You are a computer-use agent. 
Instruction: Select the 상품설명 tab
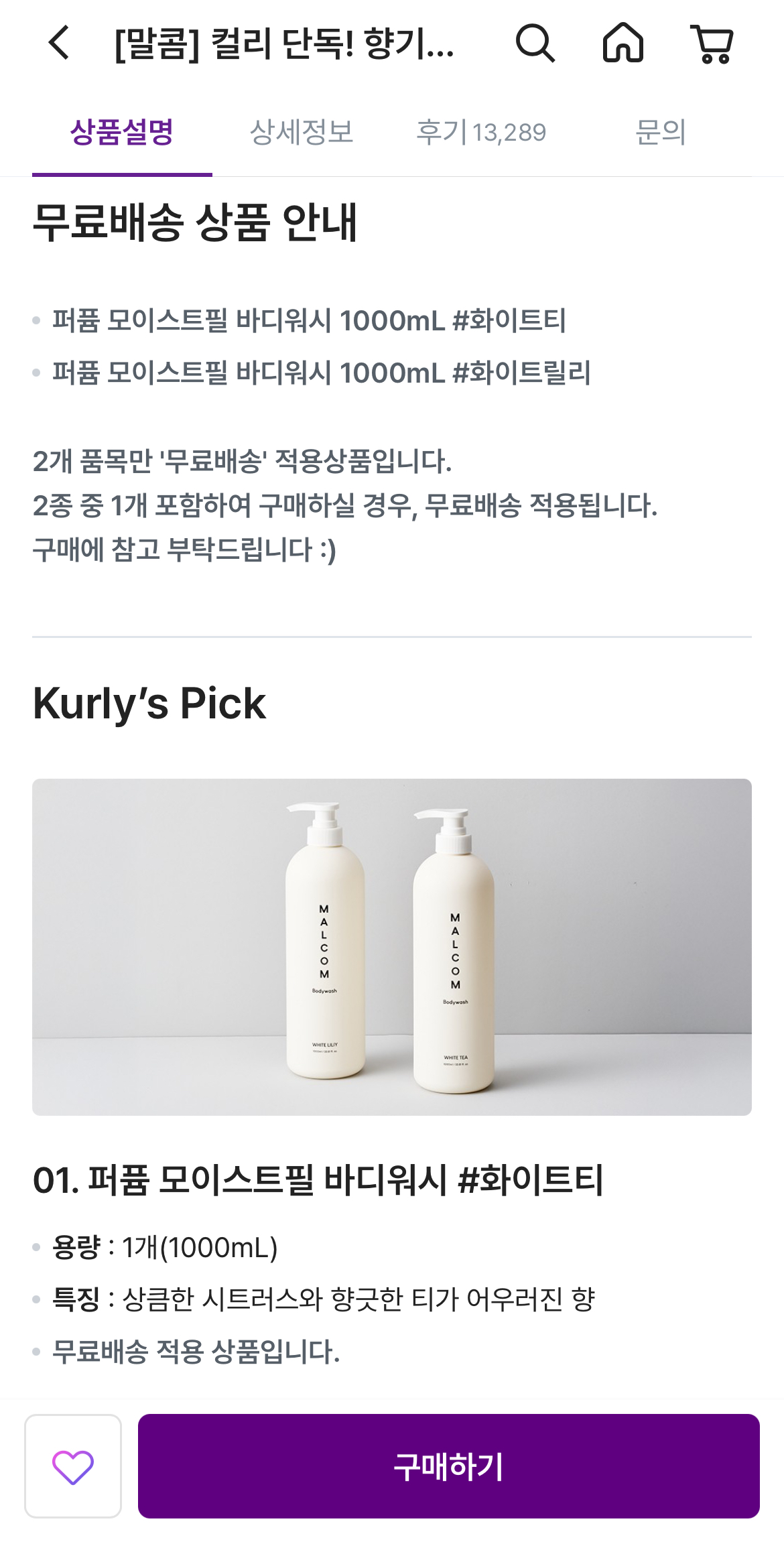[x=122, y=132]
